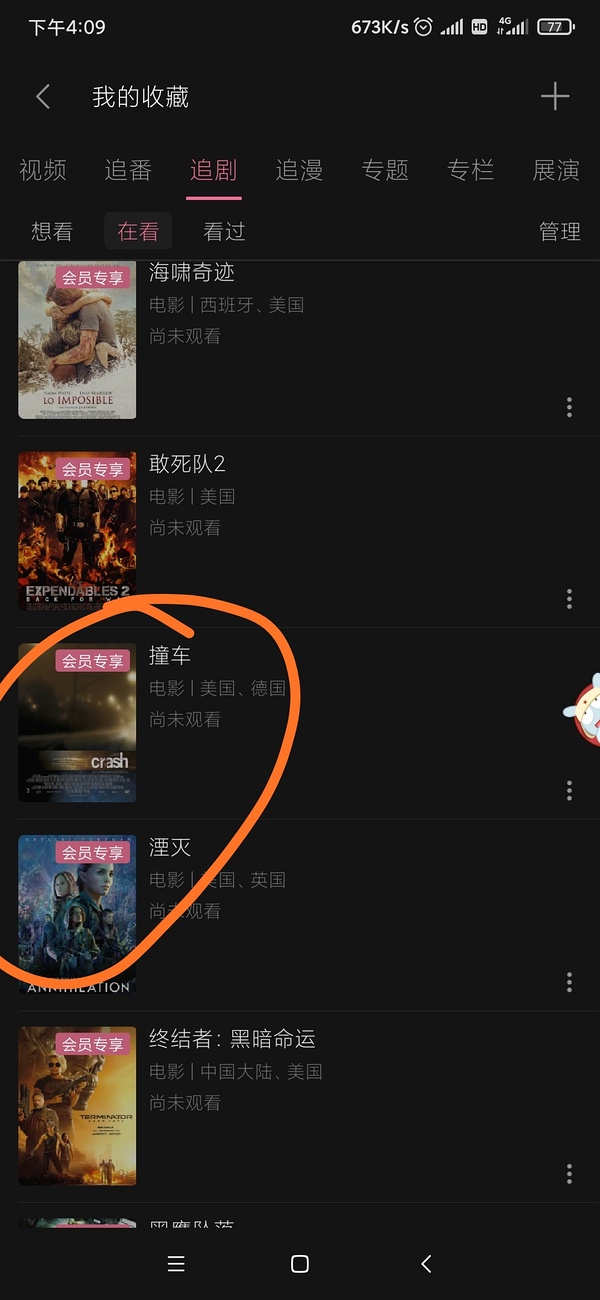Switch to the 视频 tab

click(x=43, y=170)
